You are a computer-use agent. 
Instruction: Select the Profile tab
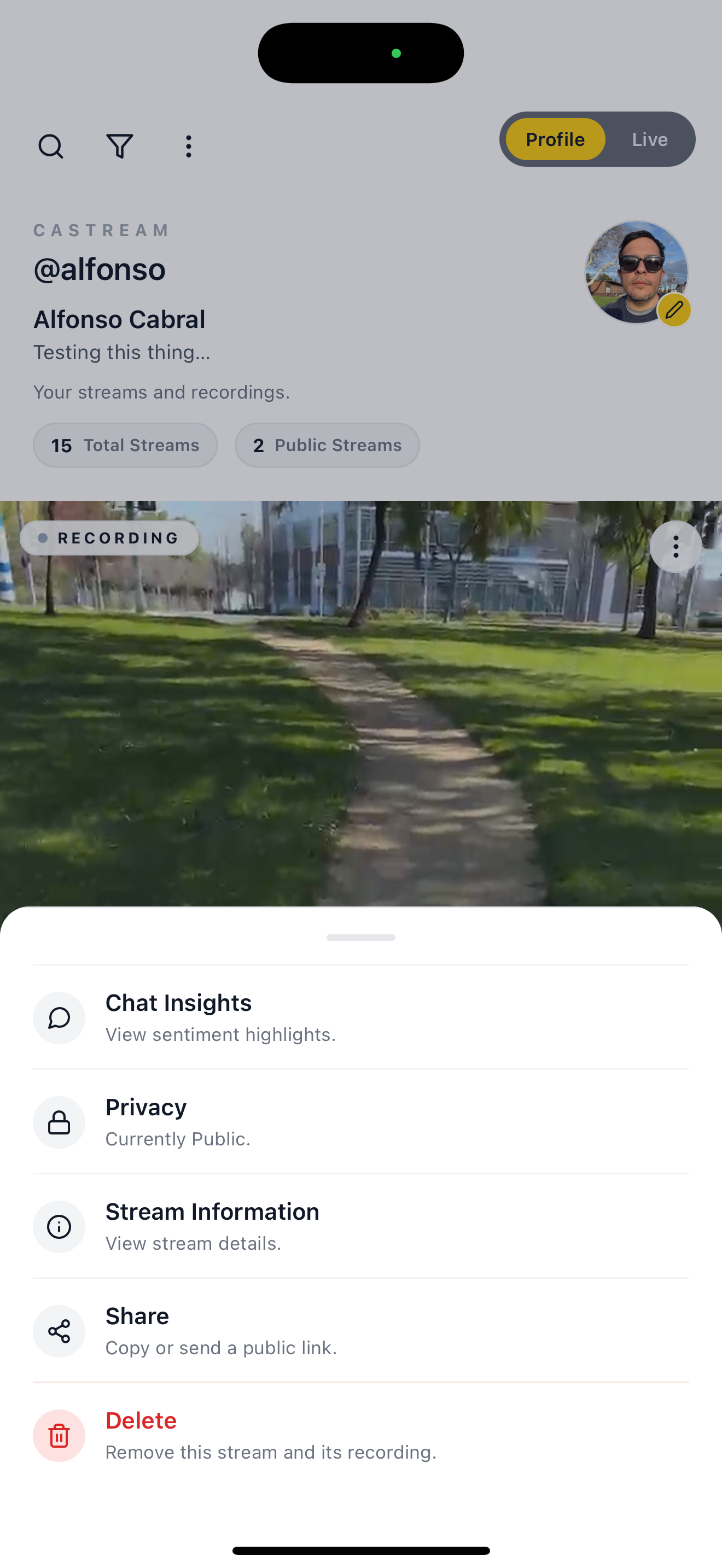click(555, 139)
